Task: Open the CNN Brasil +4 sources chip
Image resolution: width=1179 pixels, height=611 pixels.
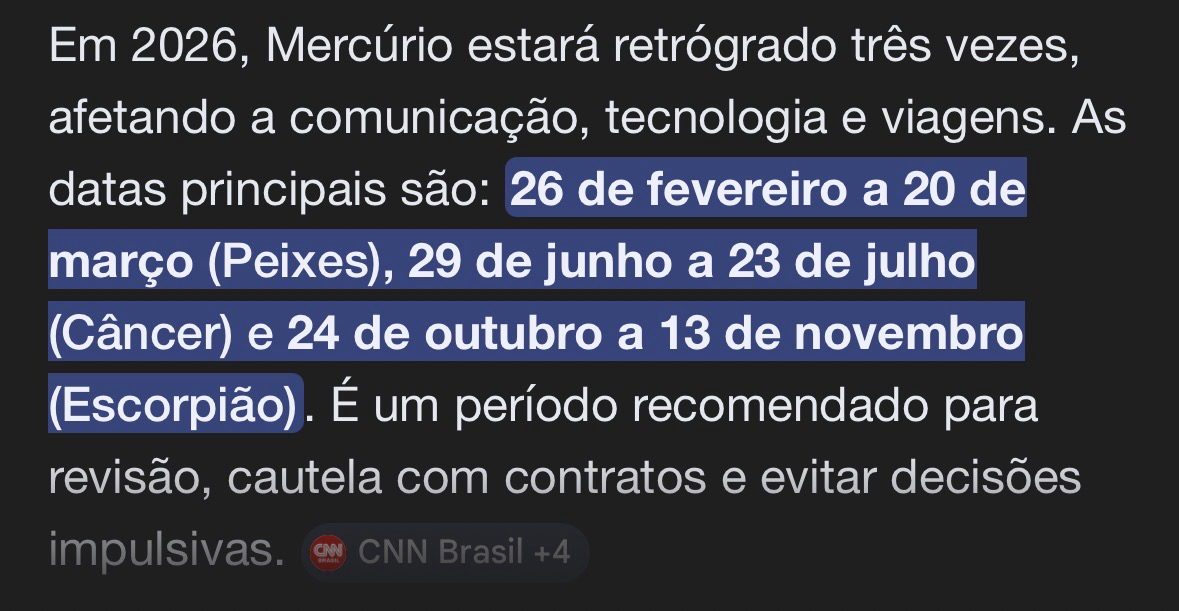Action: (445, 552)
